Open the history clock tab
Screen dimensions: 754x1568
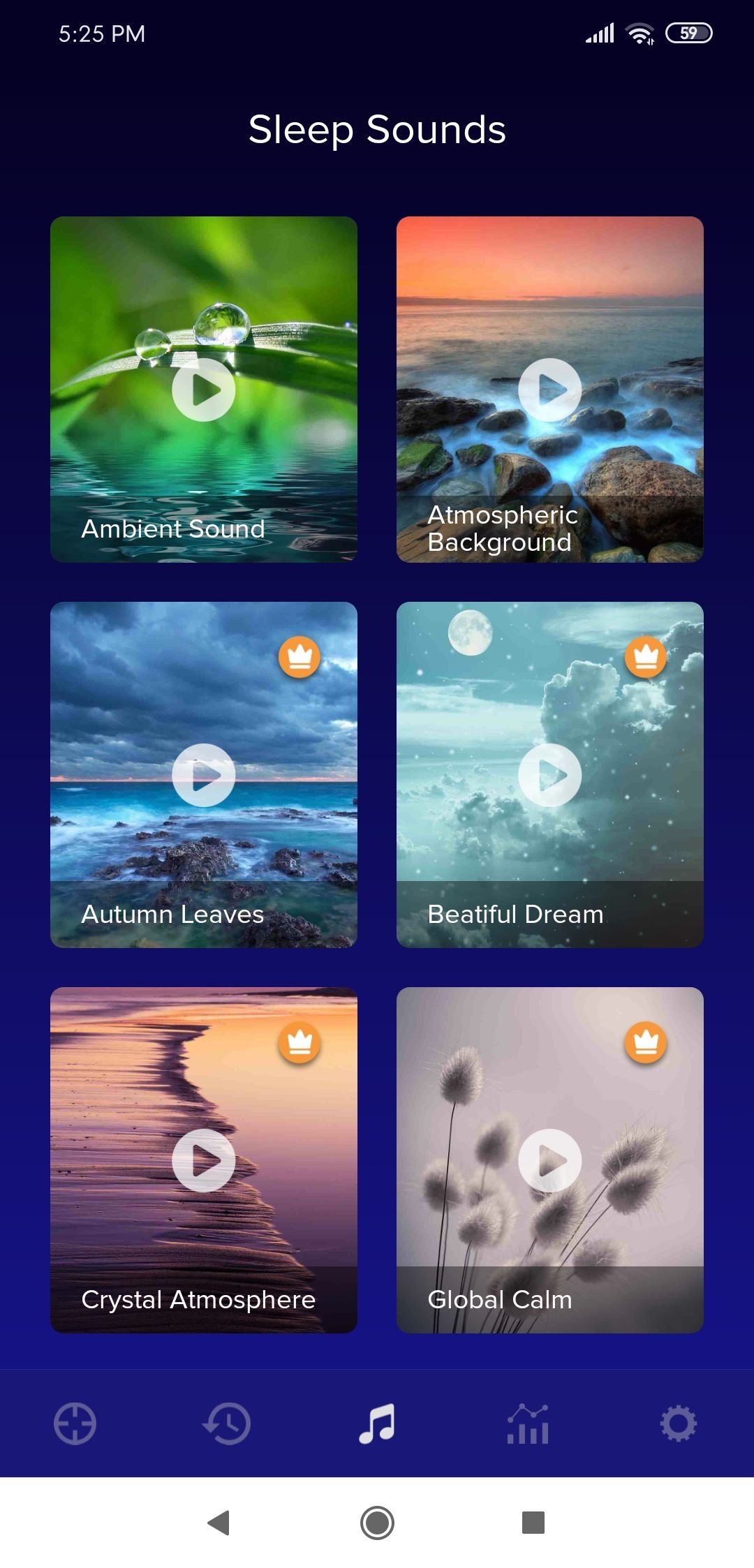click(226, 1423)
